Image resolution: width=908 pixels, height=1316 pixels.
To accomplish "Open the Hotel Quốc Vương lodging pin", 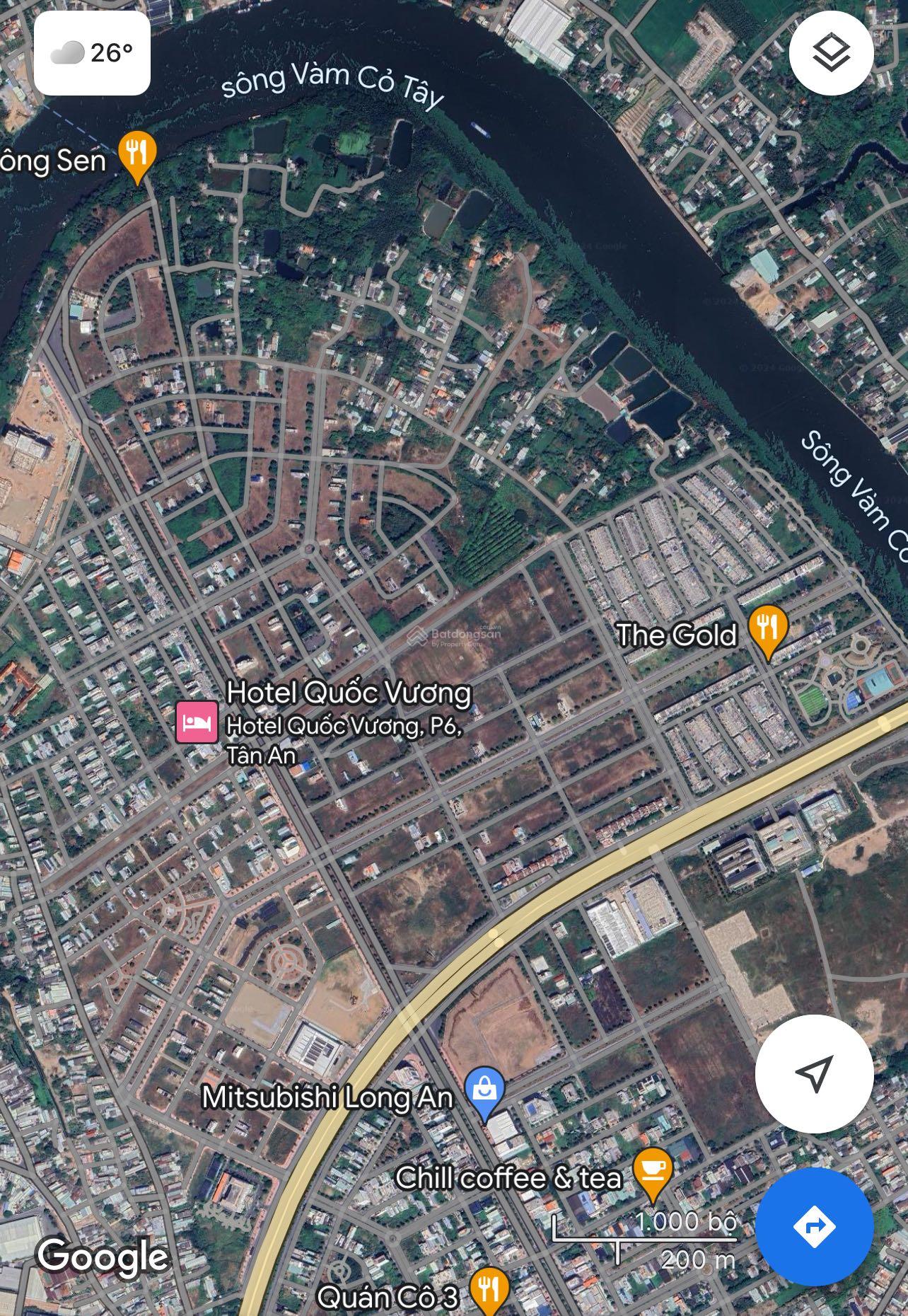I will point(195,723).
